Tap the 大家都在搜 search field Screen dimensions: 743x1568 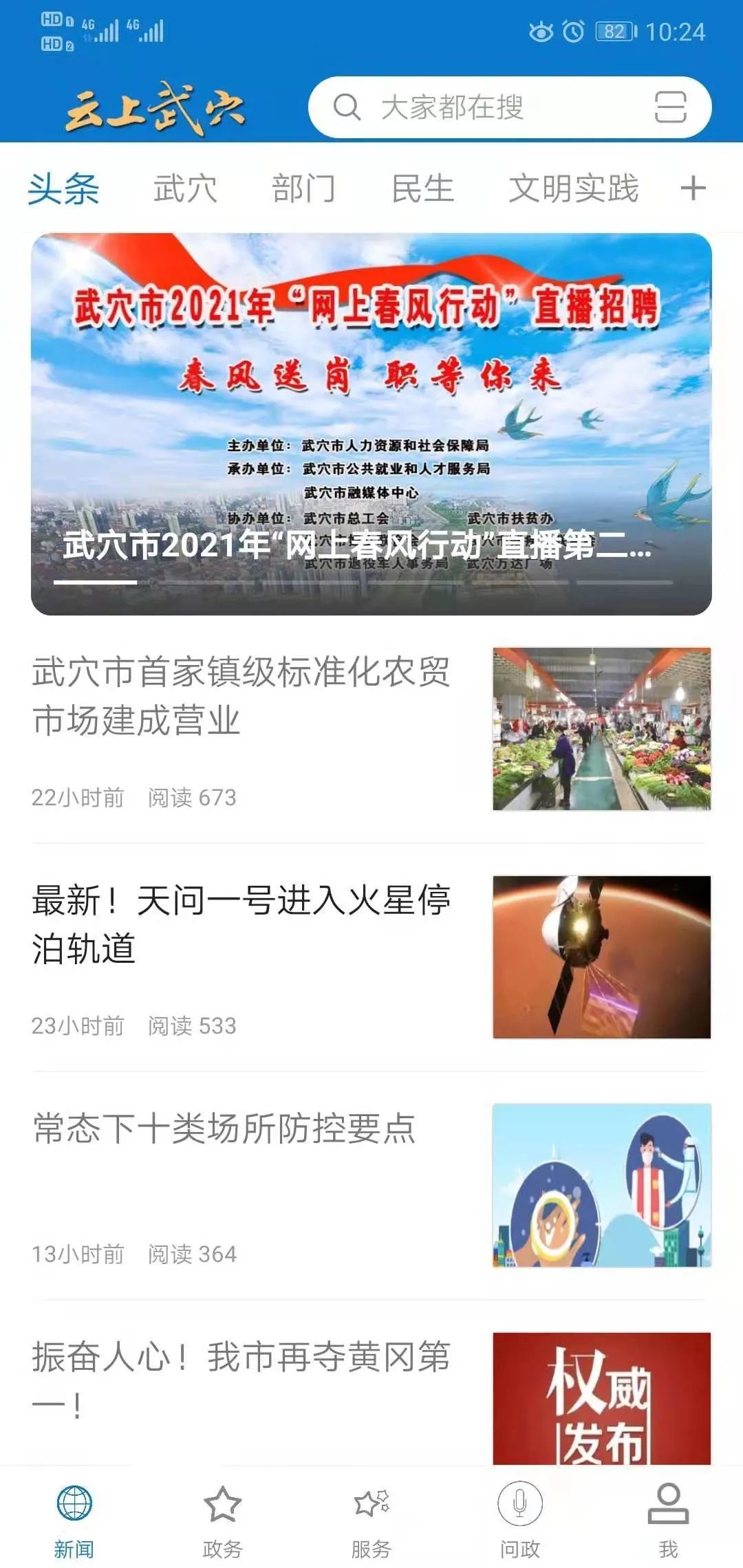click(x=510, y=107)
